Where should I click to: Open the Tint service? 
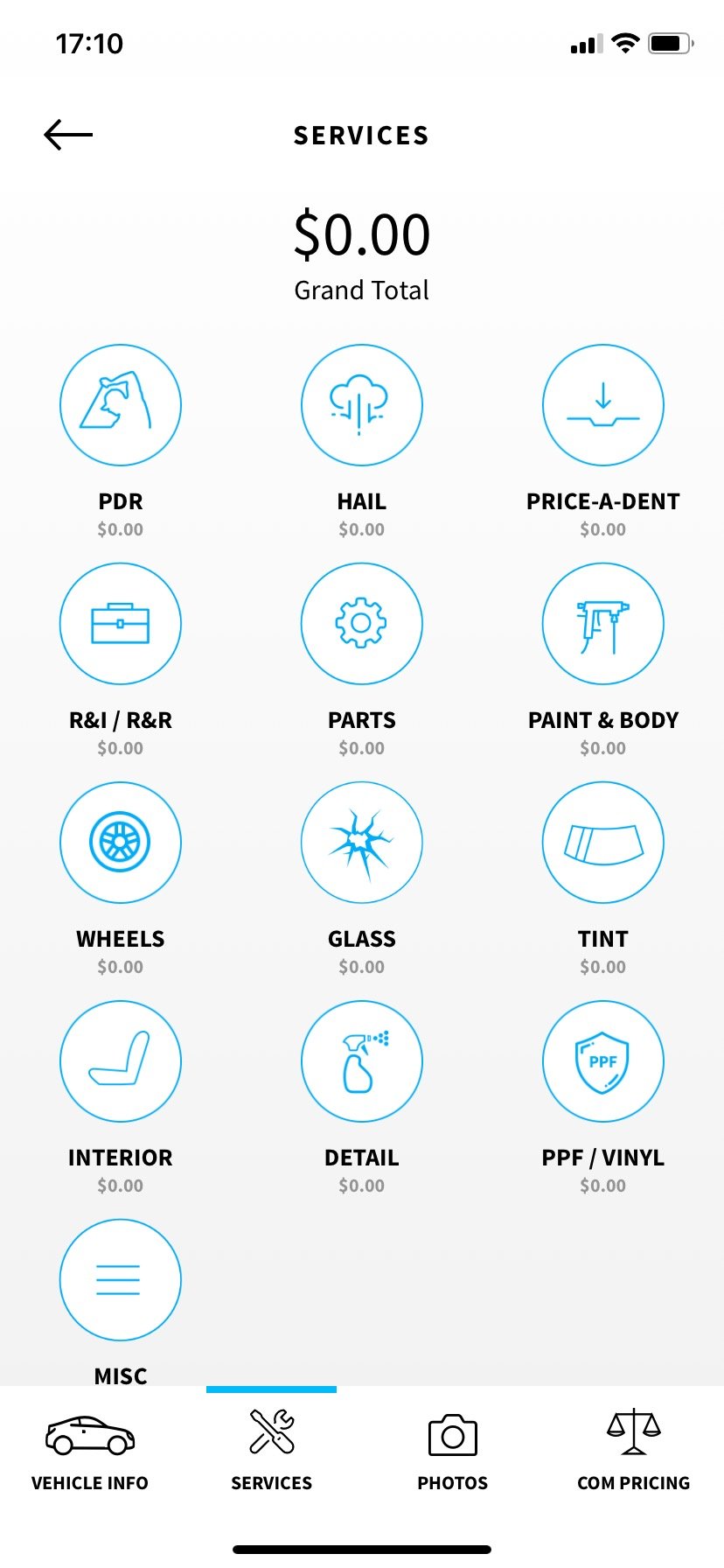click(603, 843)
